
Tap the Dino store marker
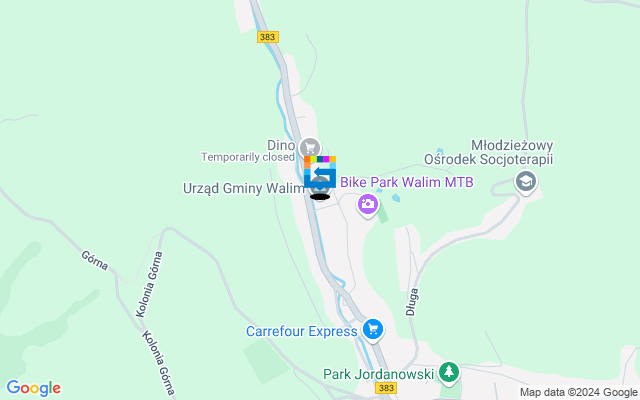309,147
